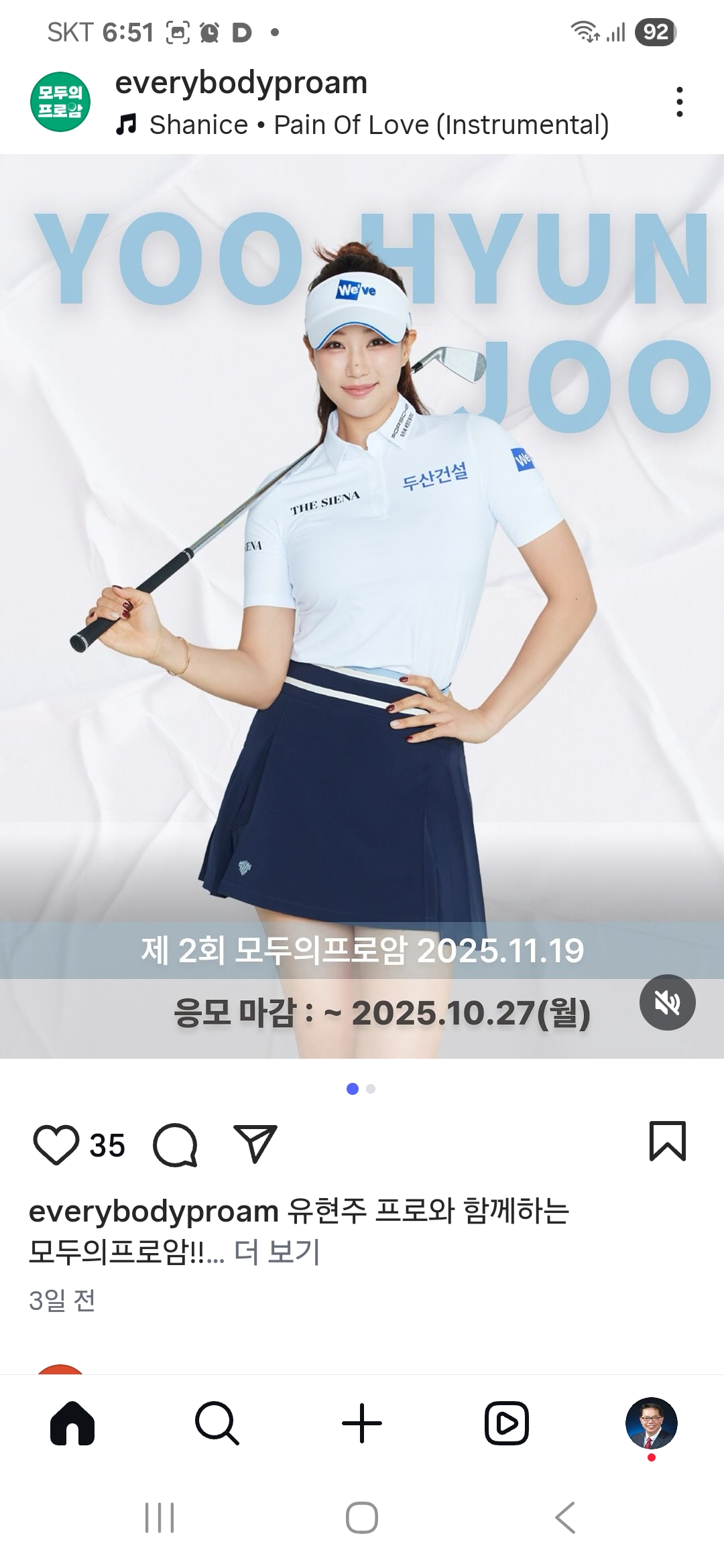Screen dimensions: 724x1568
Task: Tap the system back button
Action: [x=564, y=1517]
